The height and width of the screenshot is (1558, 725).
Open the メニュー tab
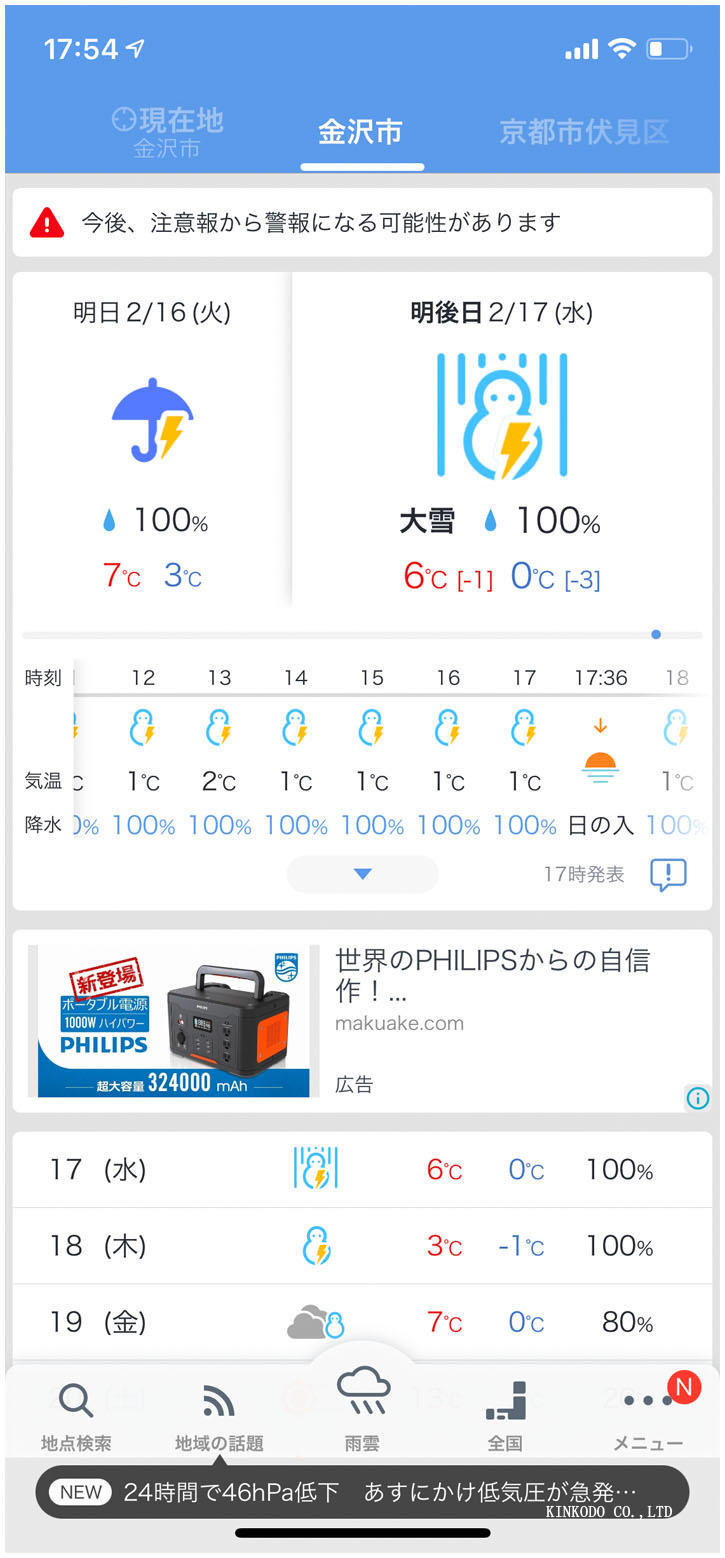pyautogui.click(x=648, y=1414)
